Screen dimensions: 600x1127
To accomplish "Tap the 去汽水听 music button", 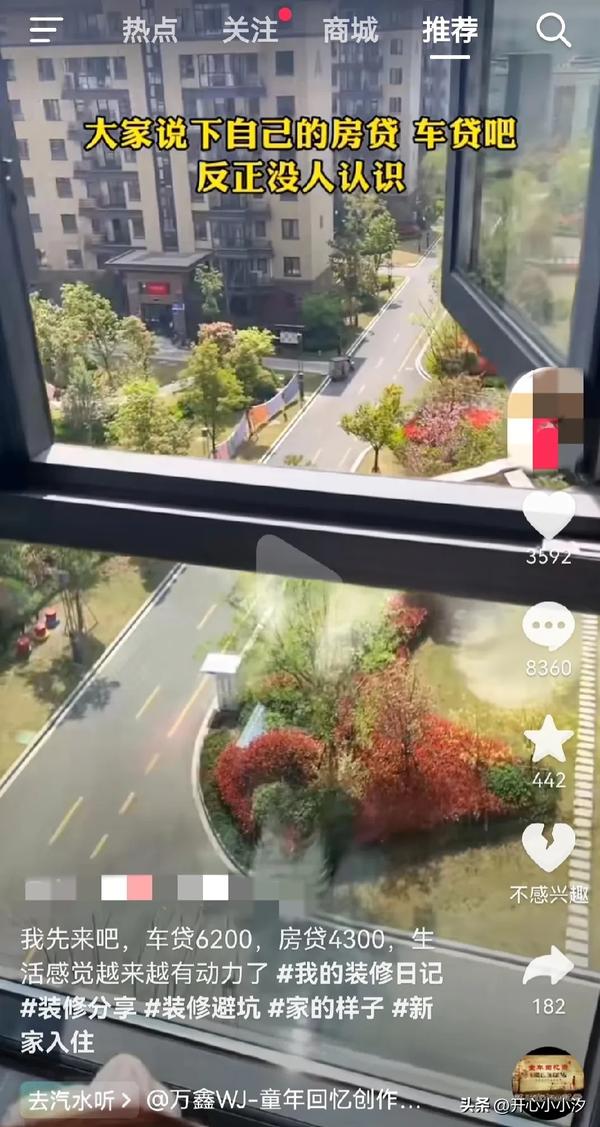I will [80, 1102].
